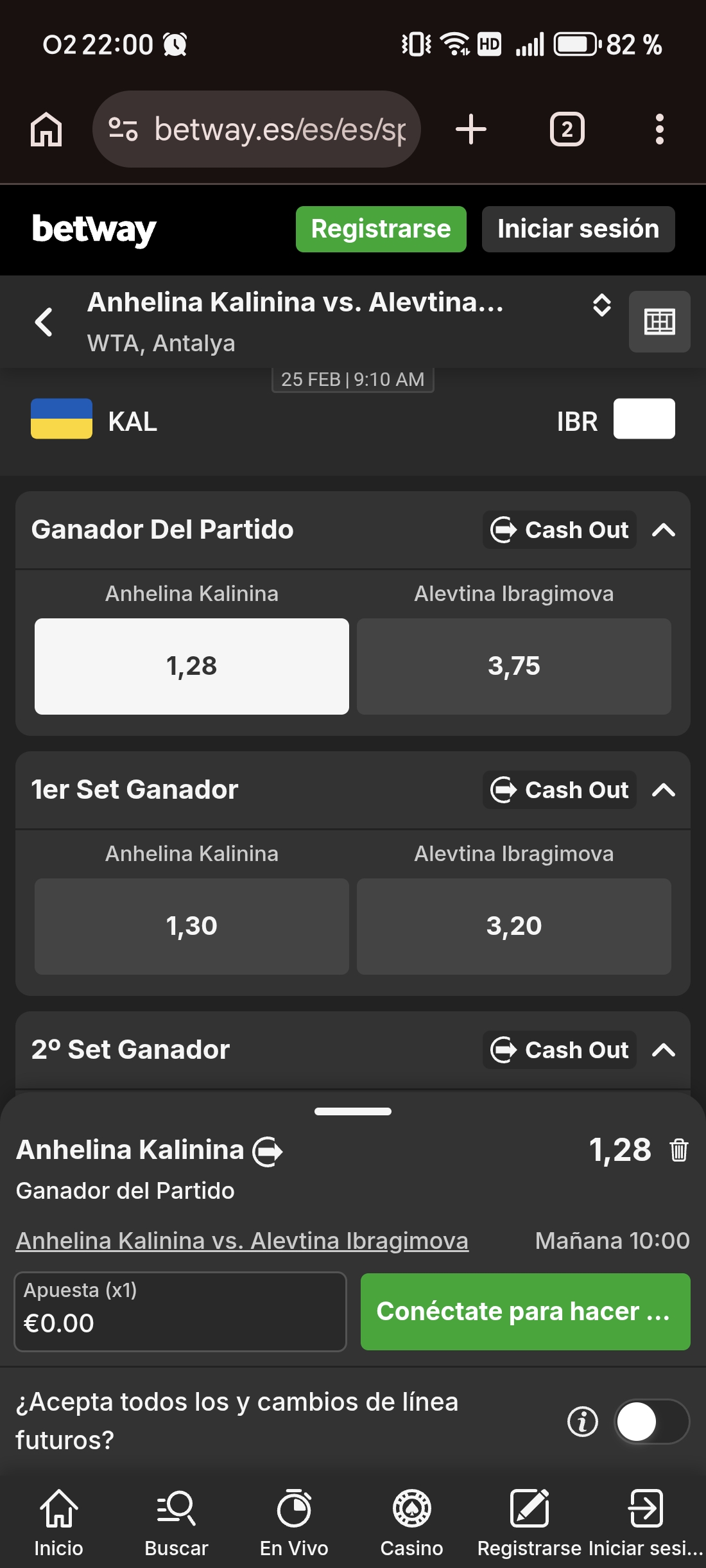The height and width of the screenshot is (1568, 706).
Task: Collapse the Ganador Del Partido market
Action: (664, 530)
